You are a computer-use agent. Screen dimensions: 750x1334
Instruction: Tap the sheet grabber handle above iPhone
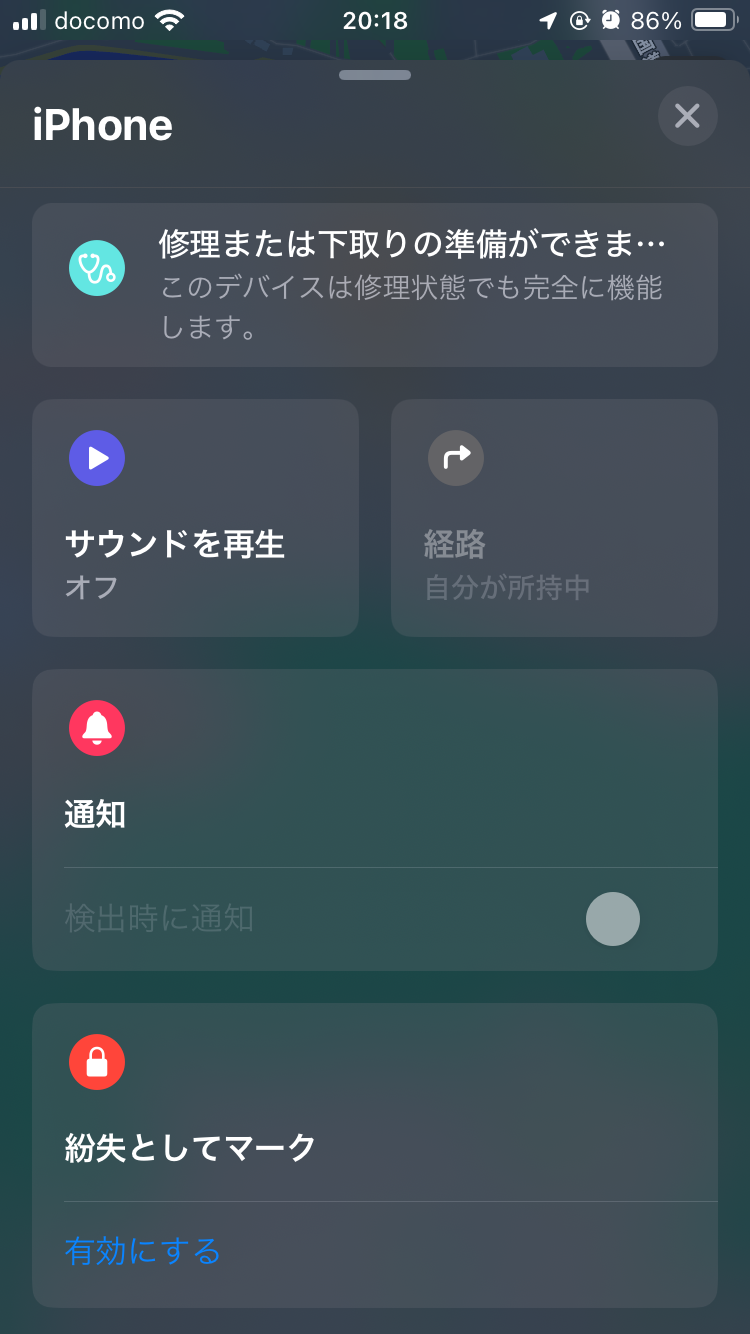(375, 75)
